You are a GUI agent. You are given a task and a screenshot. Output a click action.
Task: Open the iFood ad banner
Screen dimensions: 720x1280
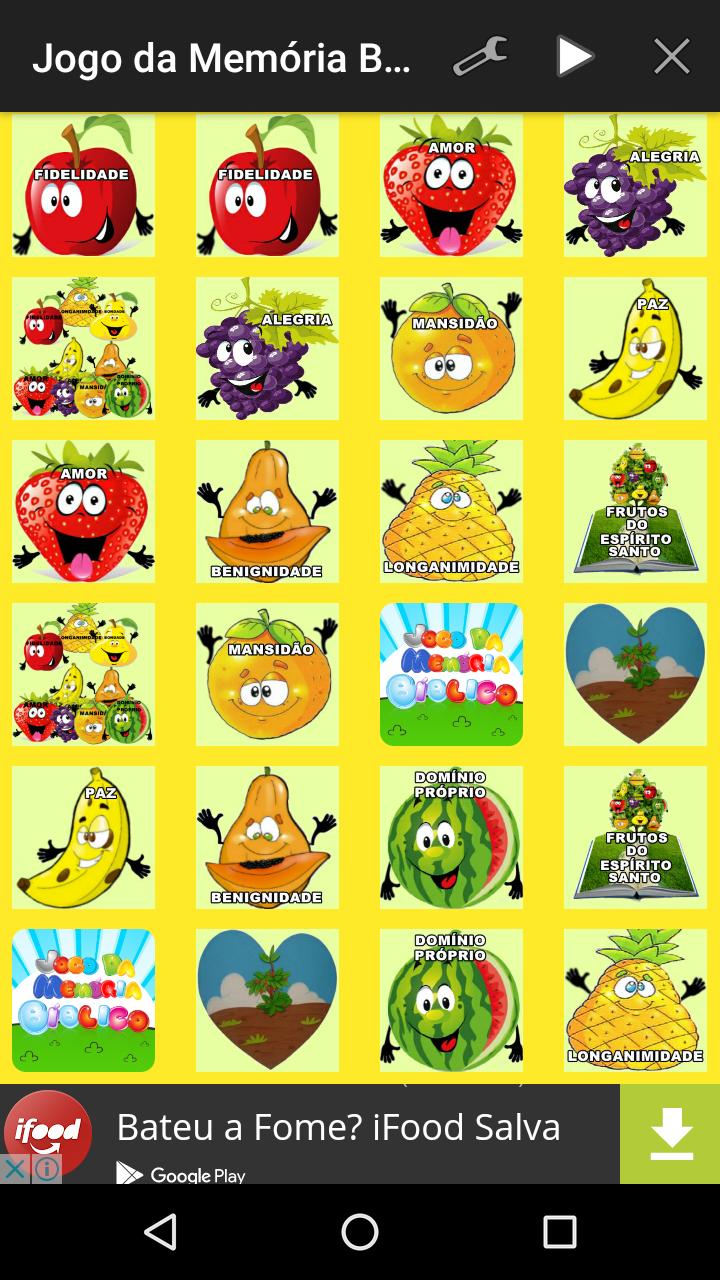tap(340, 1130)
